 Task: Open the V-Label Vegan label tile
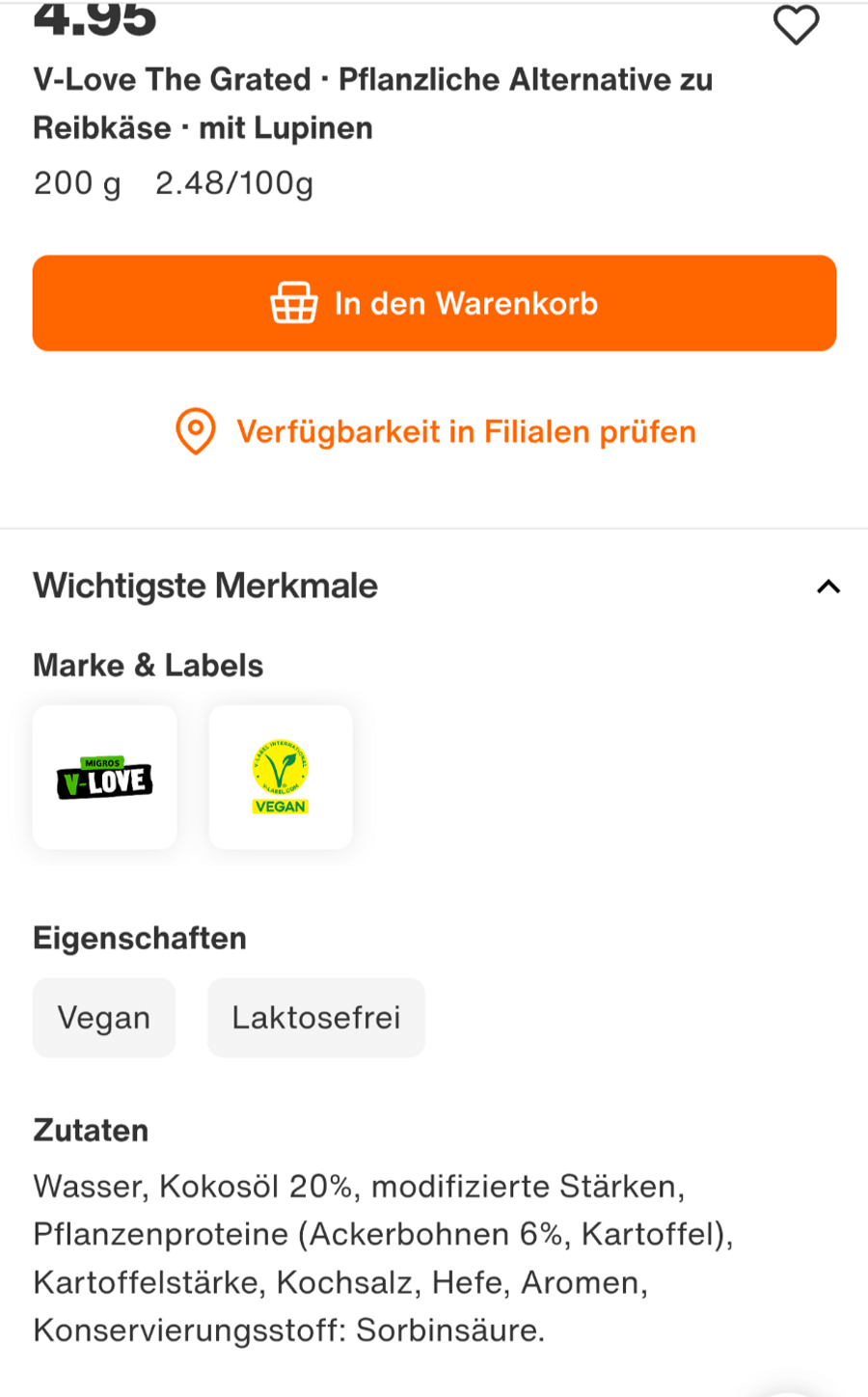[x=281, y=778]
